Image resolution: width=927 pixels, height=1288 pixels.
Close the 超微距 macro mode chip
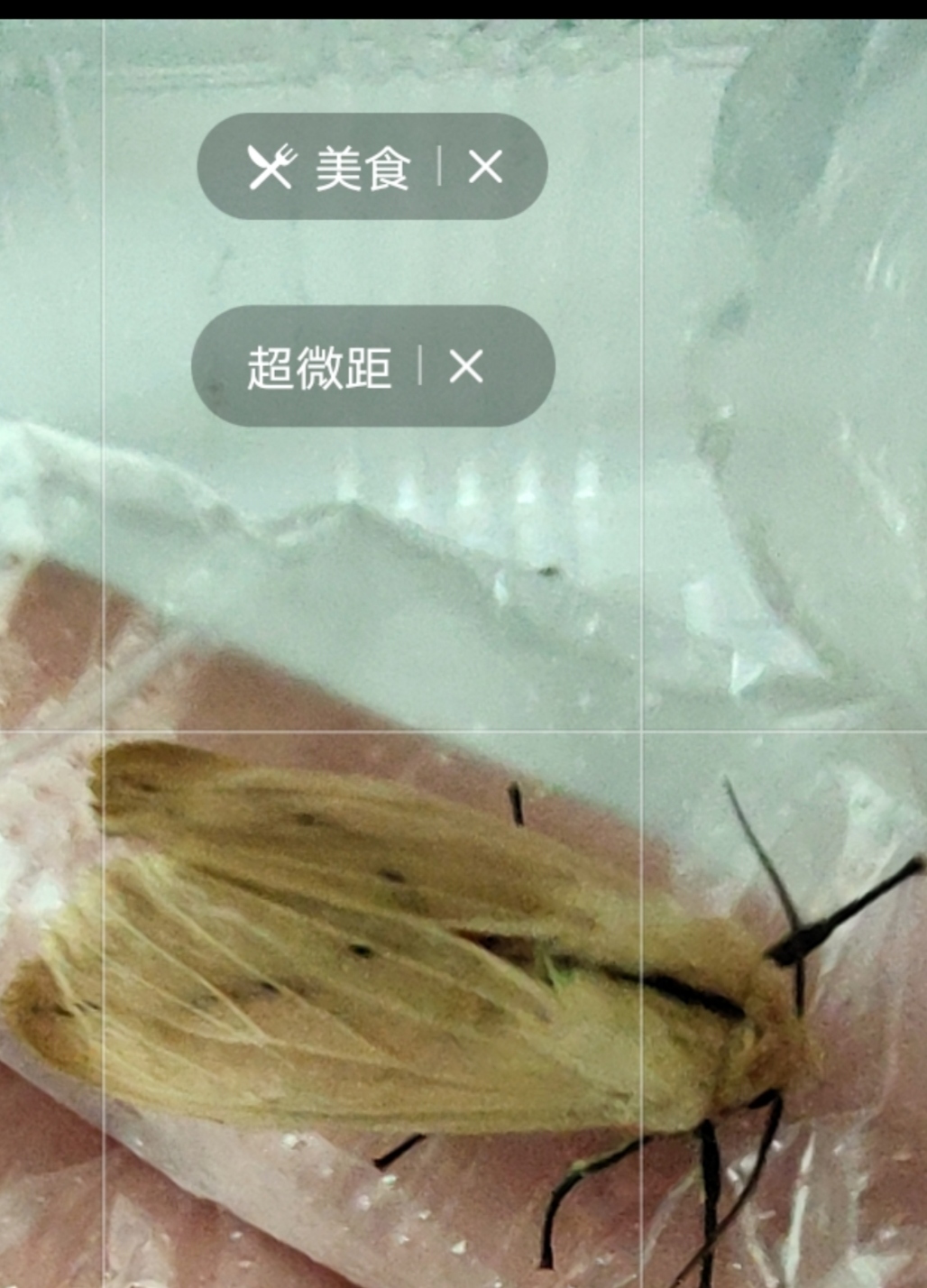coord(466,366)
